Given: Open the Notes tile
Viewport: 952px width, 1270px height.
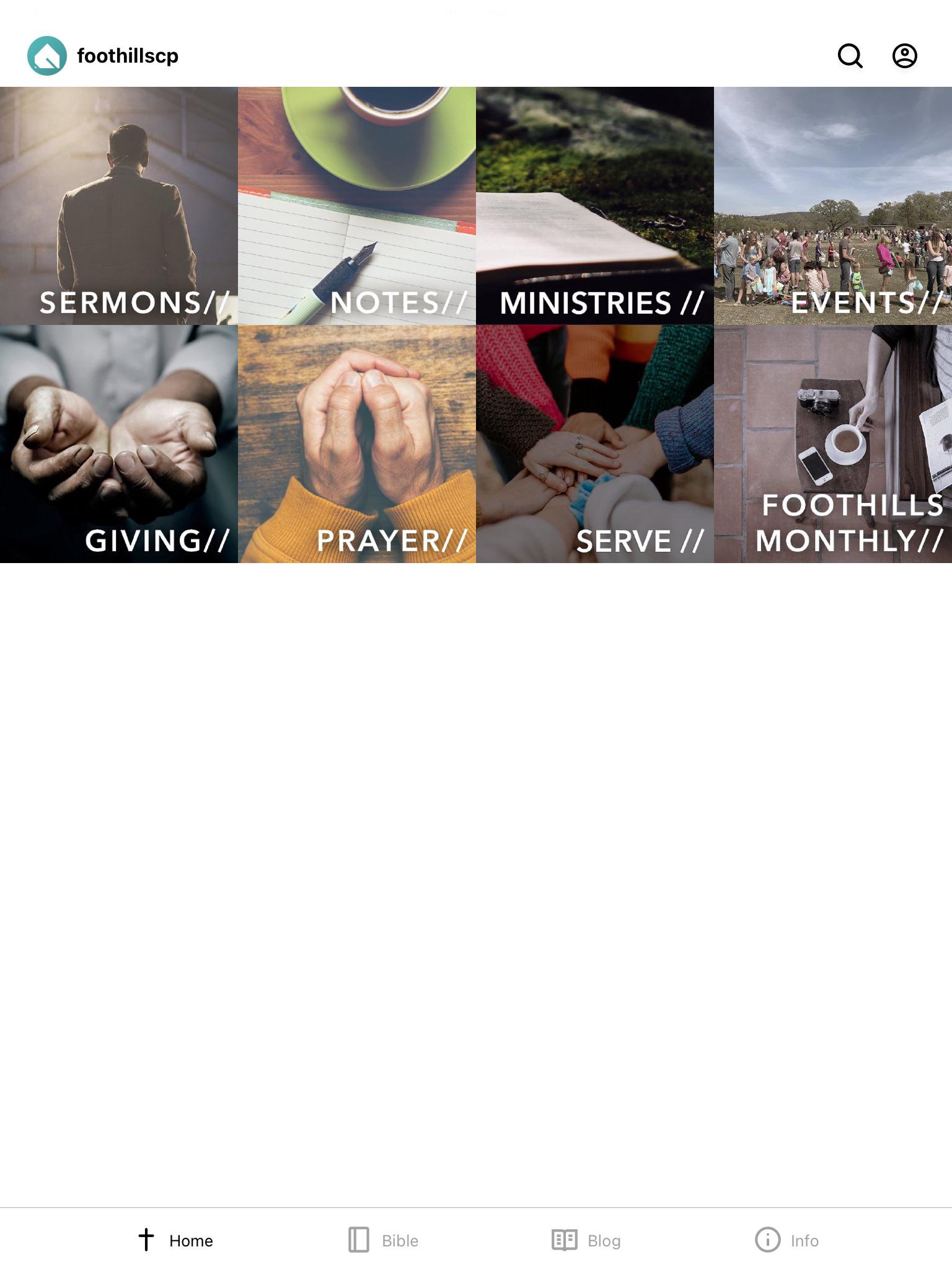Looking at the screenshot, I should tap(357, 206).
